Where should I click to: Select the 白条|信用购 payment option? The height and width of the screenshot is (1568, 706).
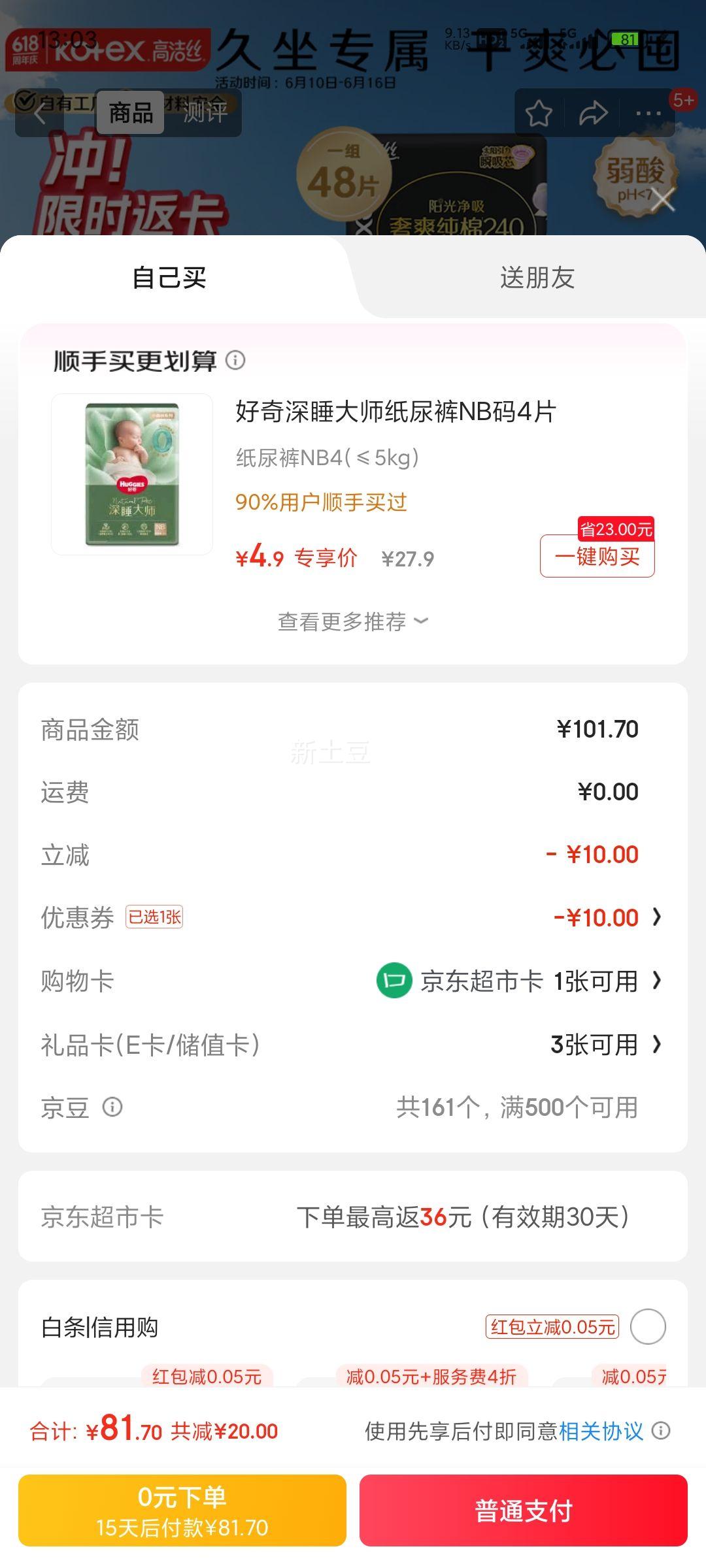(x=647, y=1326)
